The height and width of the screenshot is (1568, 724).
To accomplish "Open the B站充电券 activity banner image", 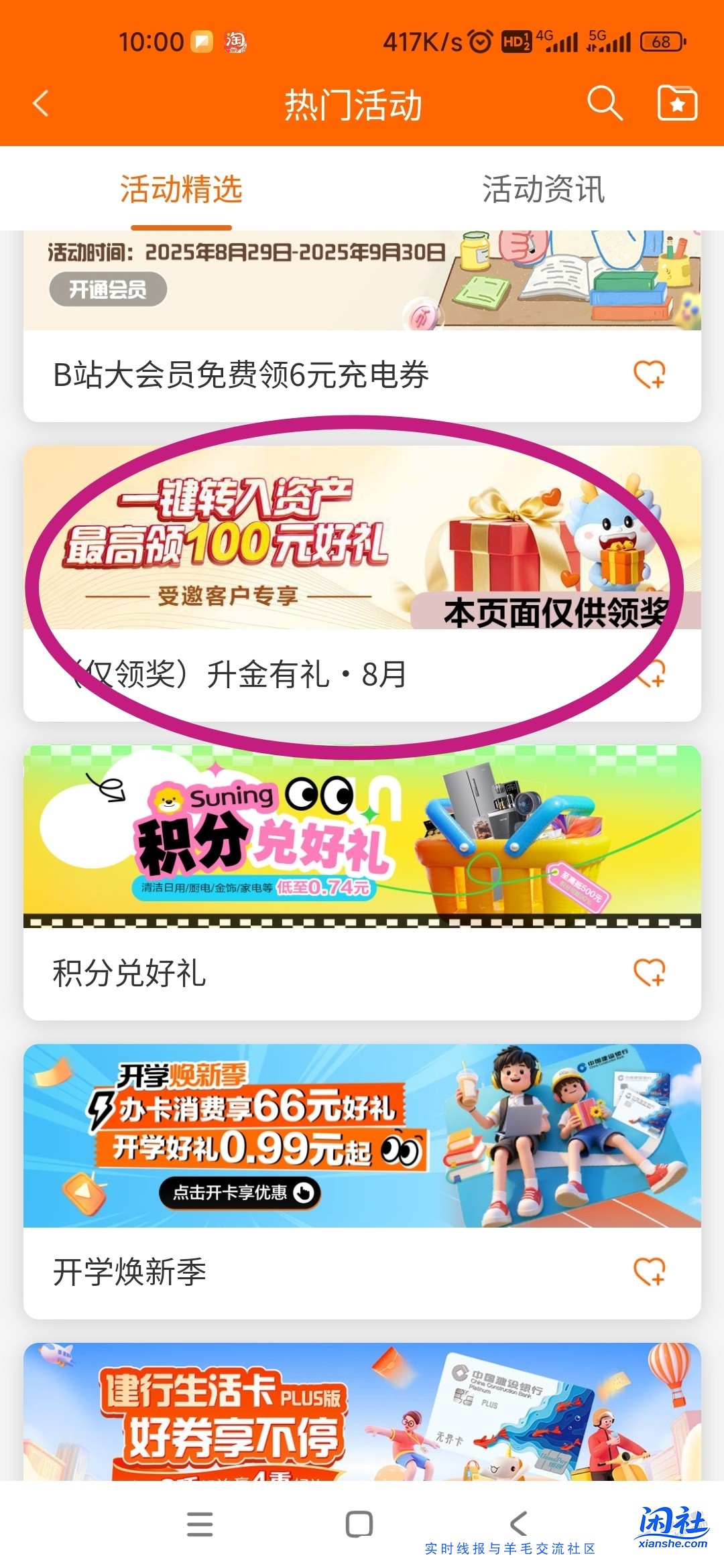I will tap(362, 281).
